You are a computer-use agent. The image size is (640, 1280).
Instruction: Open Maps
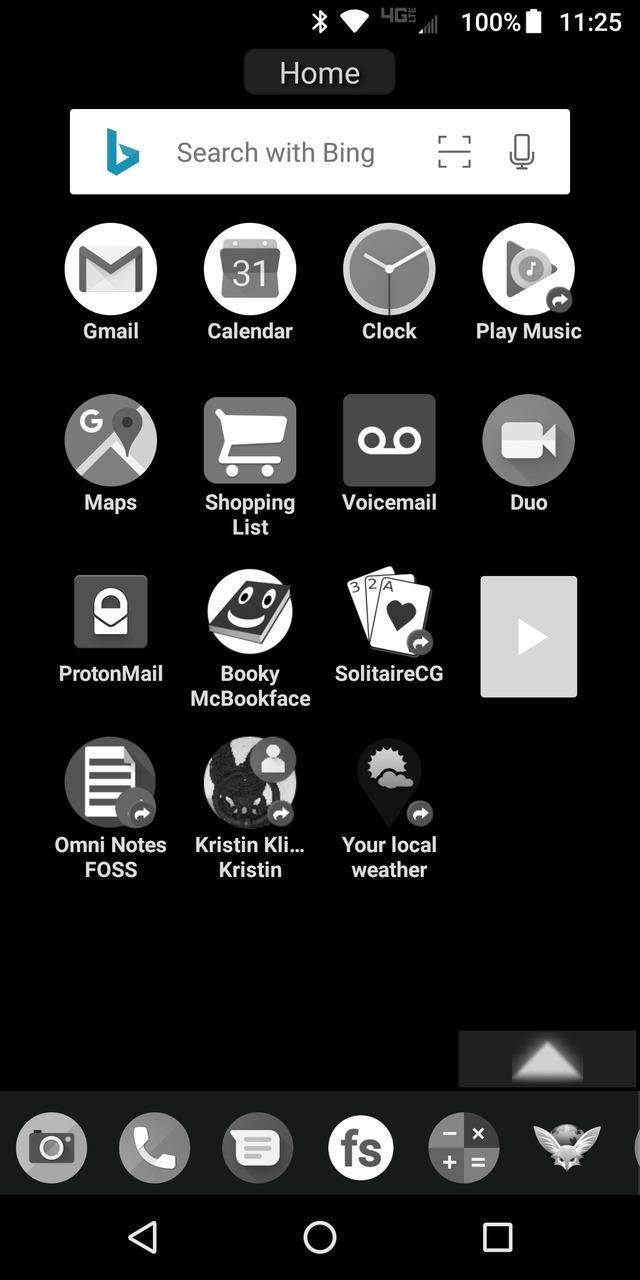[x=110, y=440]
